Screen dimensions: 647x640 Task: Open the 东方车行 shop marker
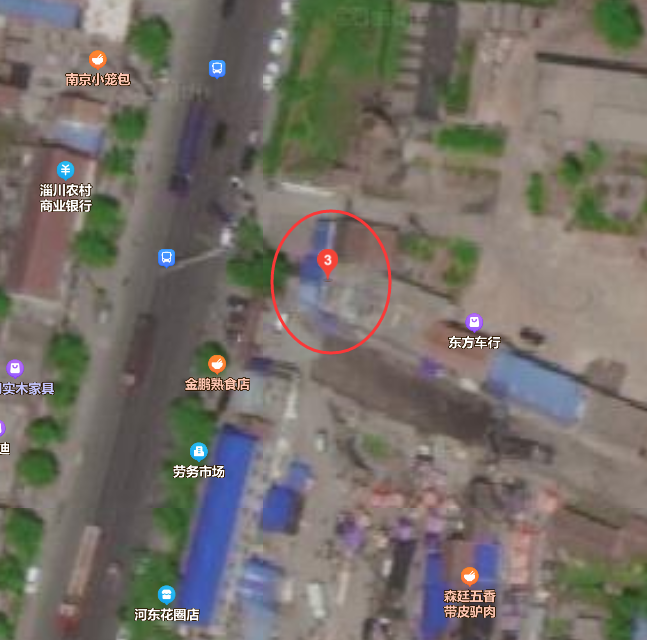click(x=474, y=322)
